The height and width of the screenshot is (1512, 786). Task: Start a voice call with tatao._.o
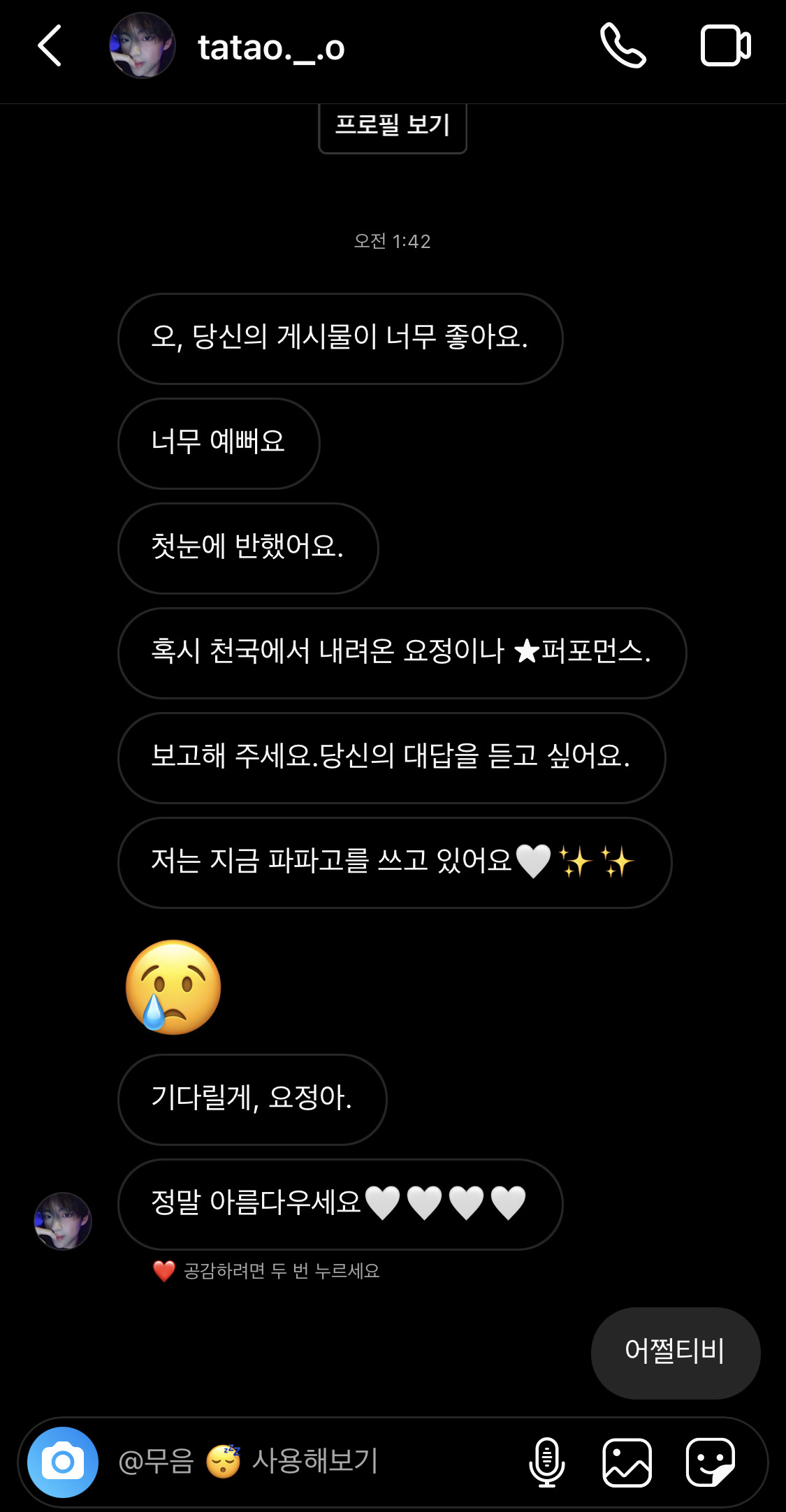(x=623, y=46)
